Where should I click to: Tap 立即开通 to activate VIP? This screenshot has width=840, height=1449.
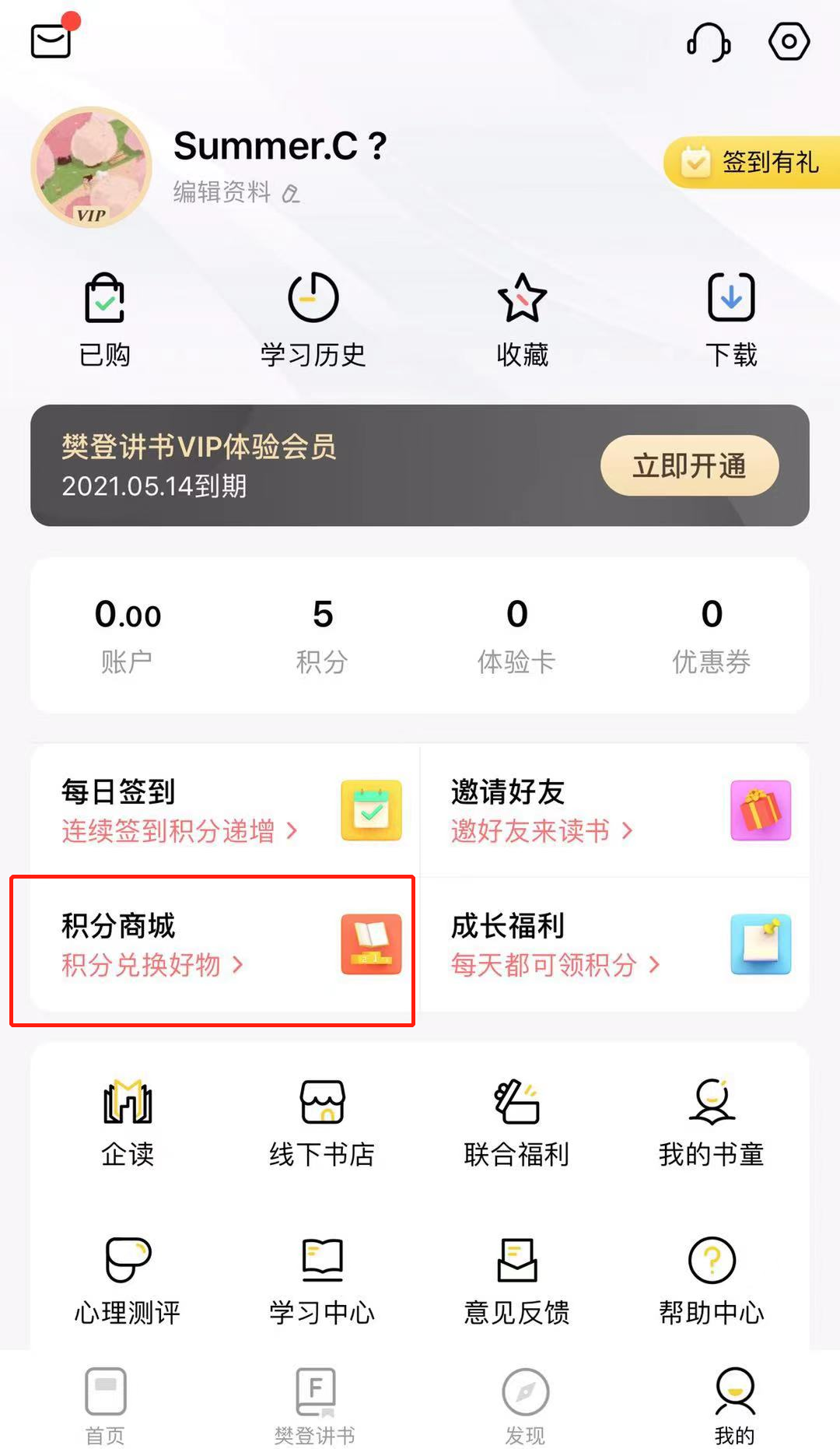click(x=689, y=465)
